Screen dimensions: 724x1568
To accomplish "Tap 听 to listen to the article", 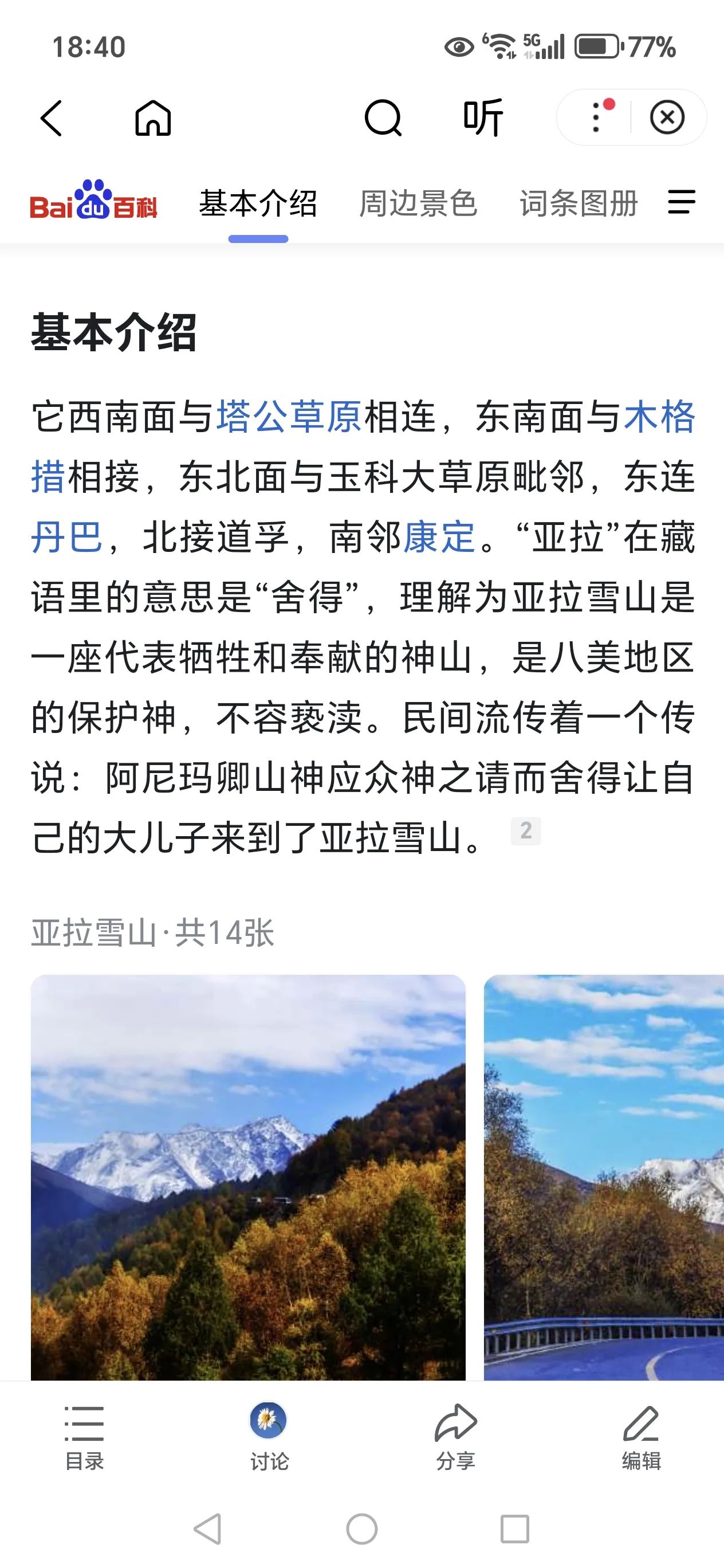I will pyautogui.click(x=483, y=118).
